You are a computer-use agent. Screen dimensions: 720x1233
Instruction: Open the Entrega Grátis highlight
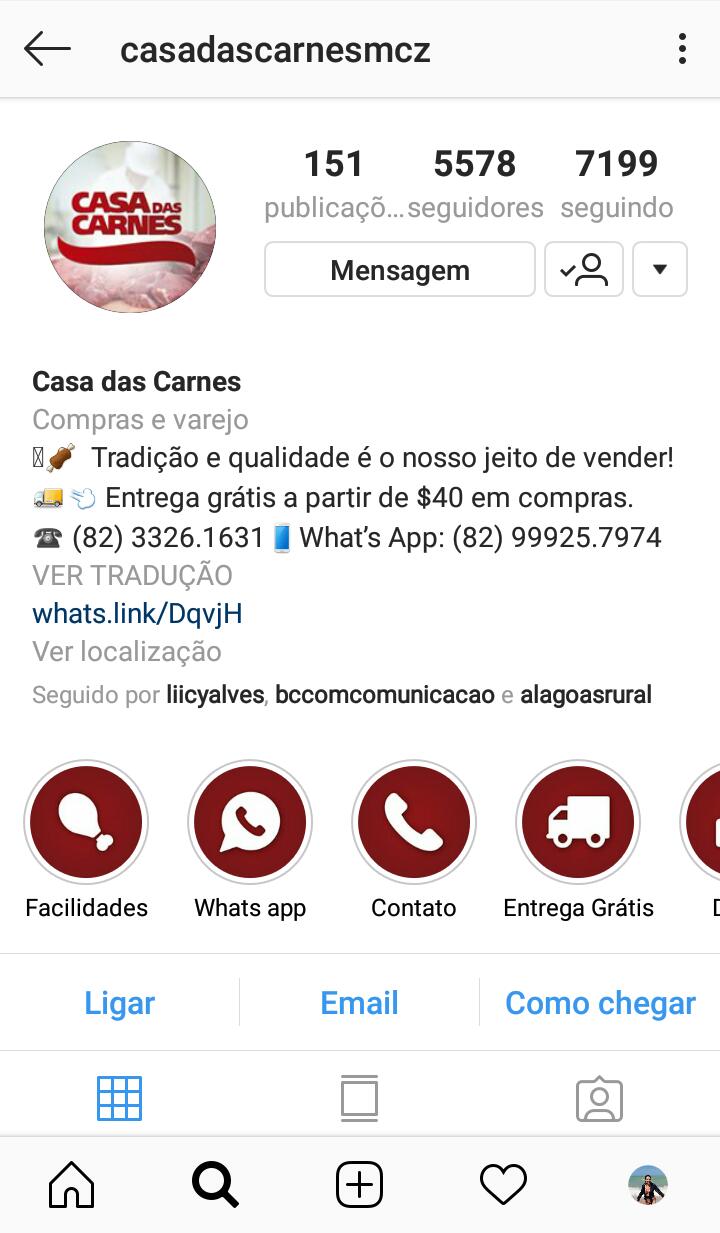[x=578, y=822]
